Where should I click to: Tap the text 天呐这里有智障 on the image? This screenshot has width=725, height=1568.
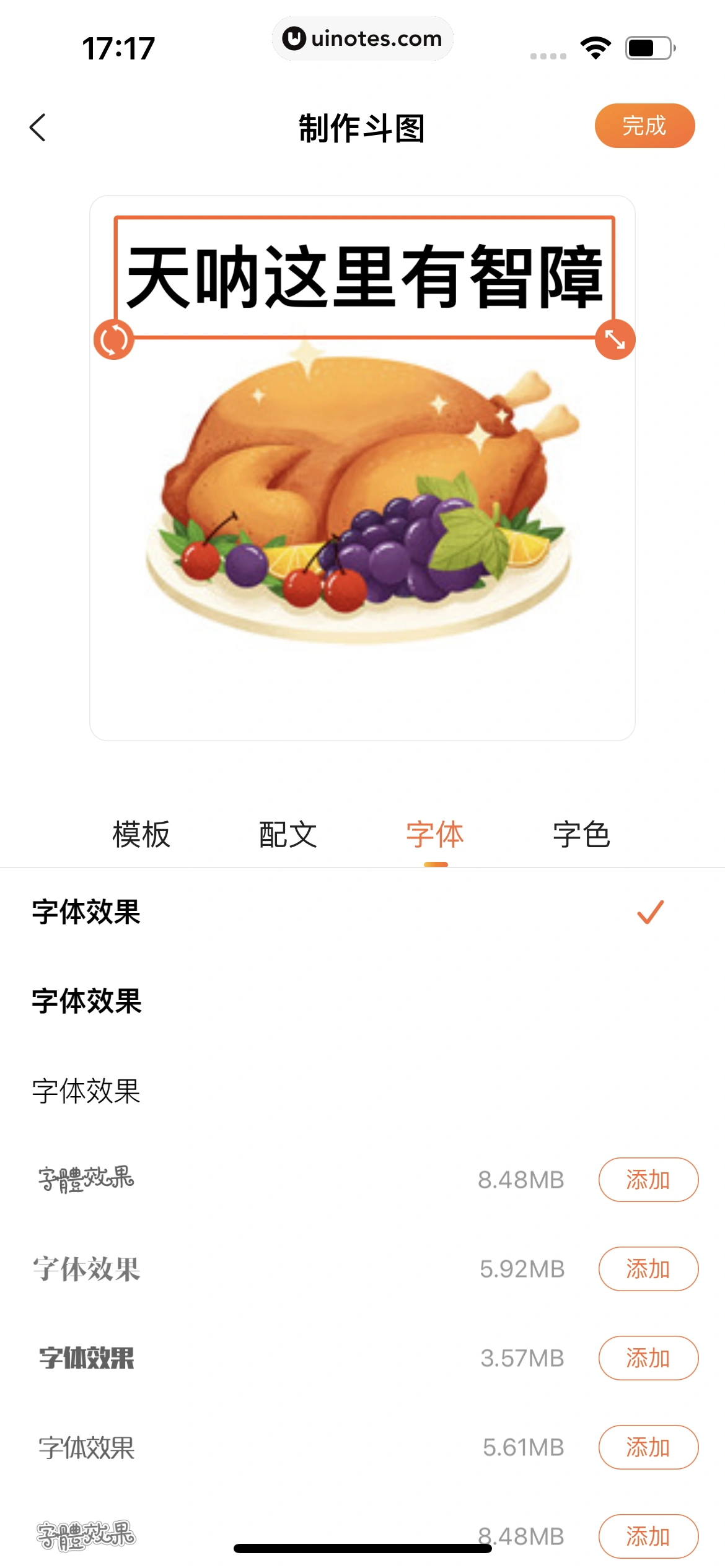[362, 276]
